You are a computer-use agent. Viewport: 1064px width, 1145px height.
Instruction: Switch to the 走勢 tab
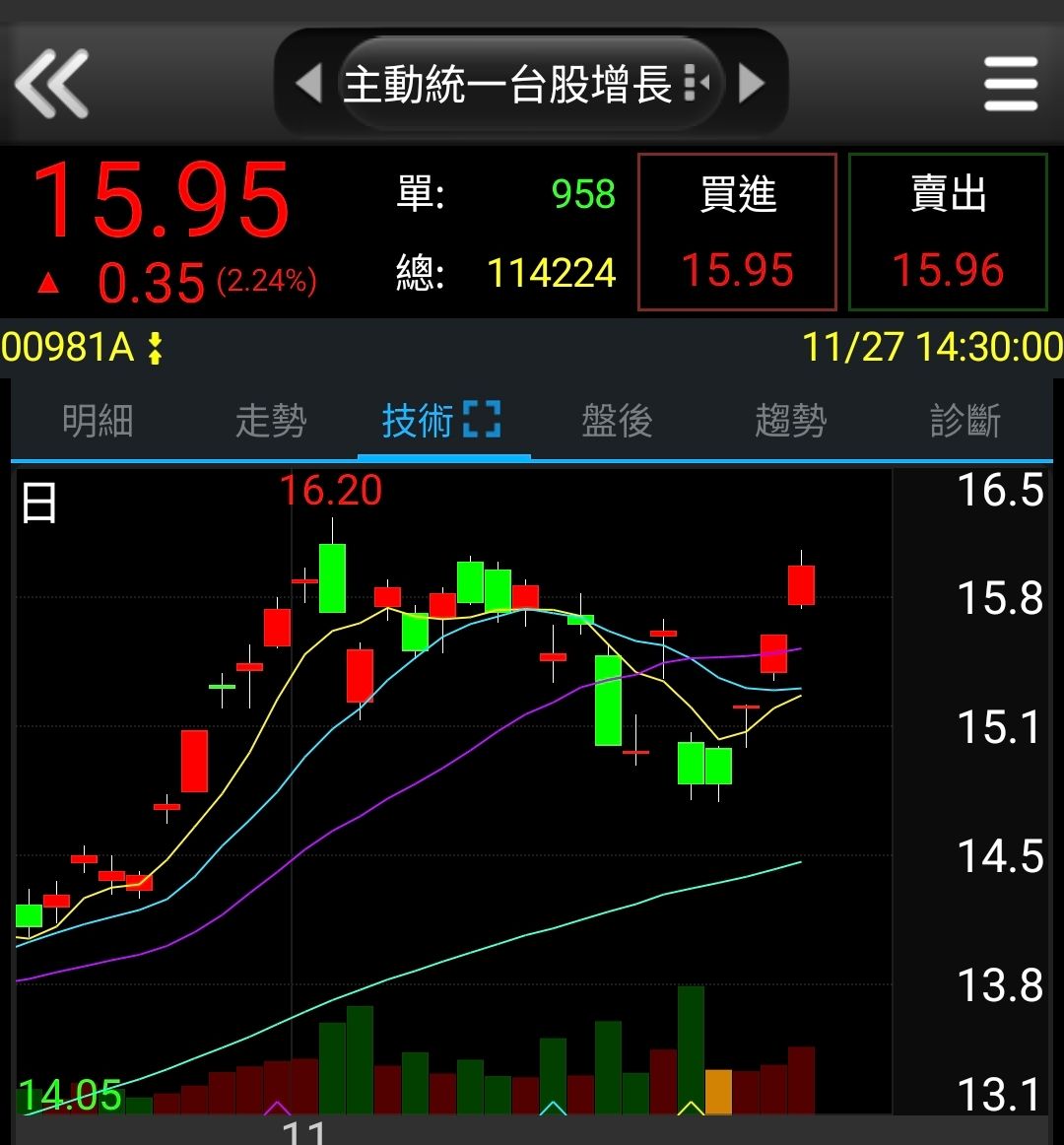271,422
